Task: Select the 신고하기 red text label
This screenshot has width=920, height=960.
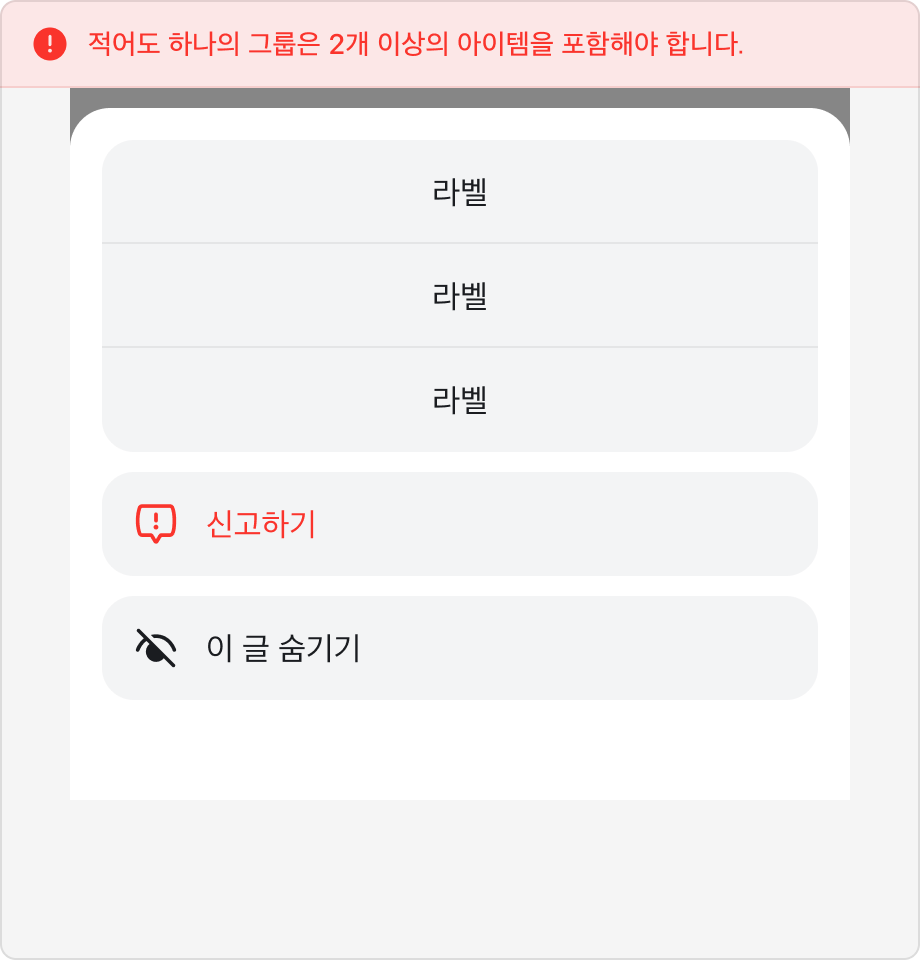Action: [262, 523]
